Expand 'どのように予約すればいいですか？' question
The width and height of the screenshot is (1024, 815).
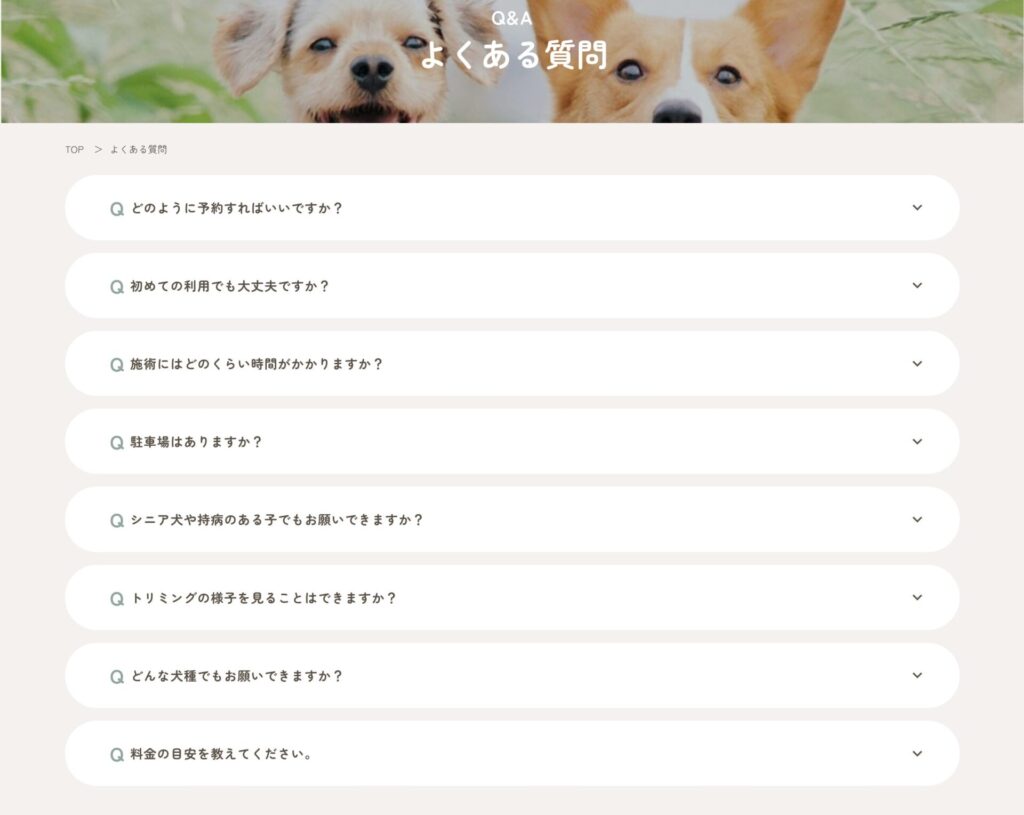click(512, 208)
